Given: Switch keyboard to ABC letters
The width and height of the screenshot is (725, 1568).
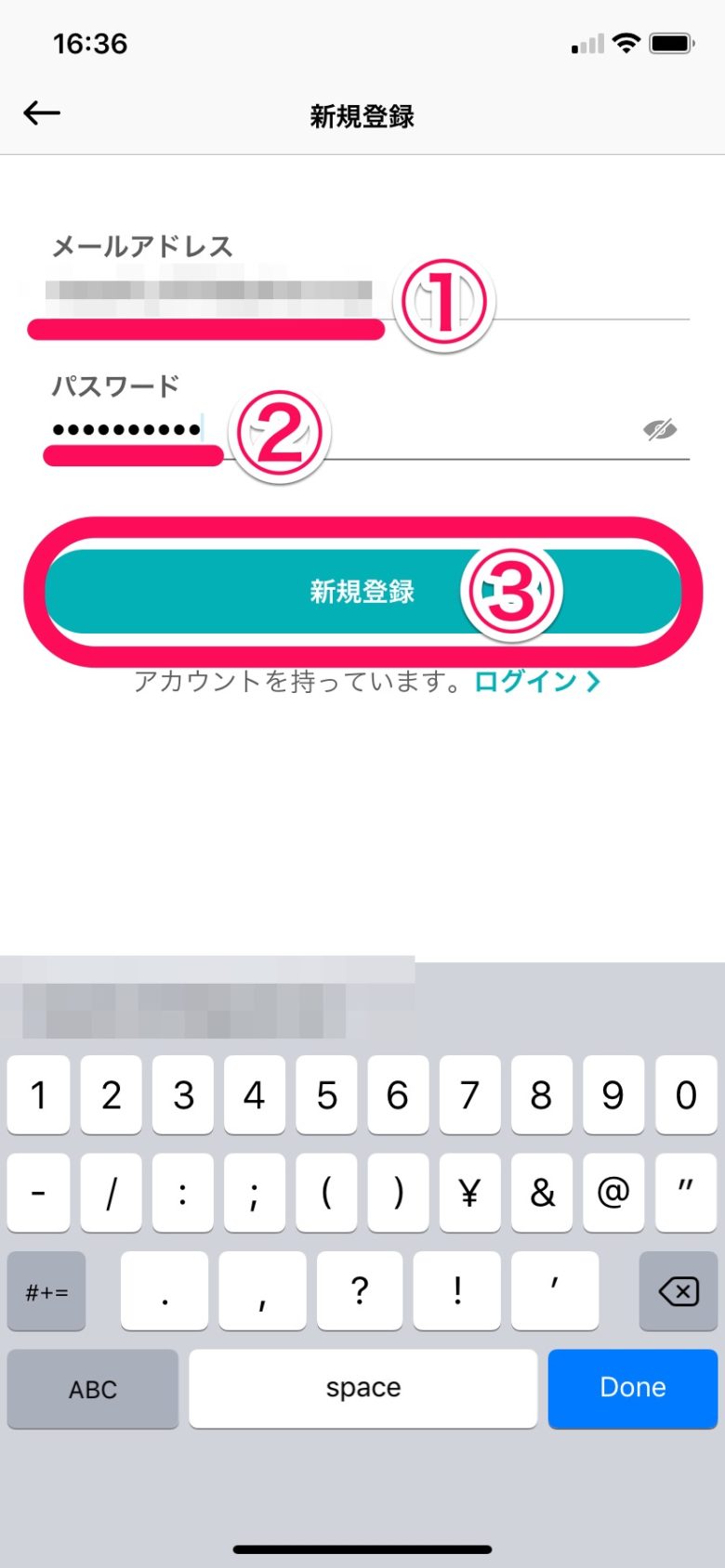Looking at the screenshot, I should [92, 1388].
